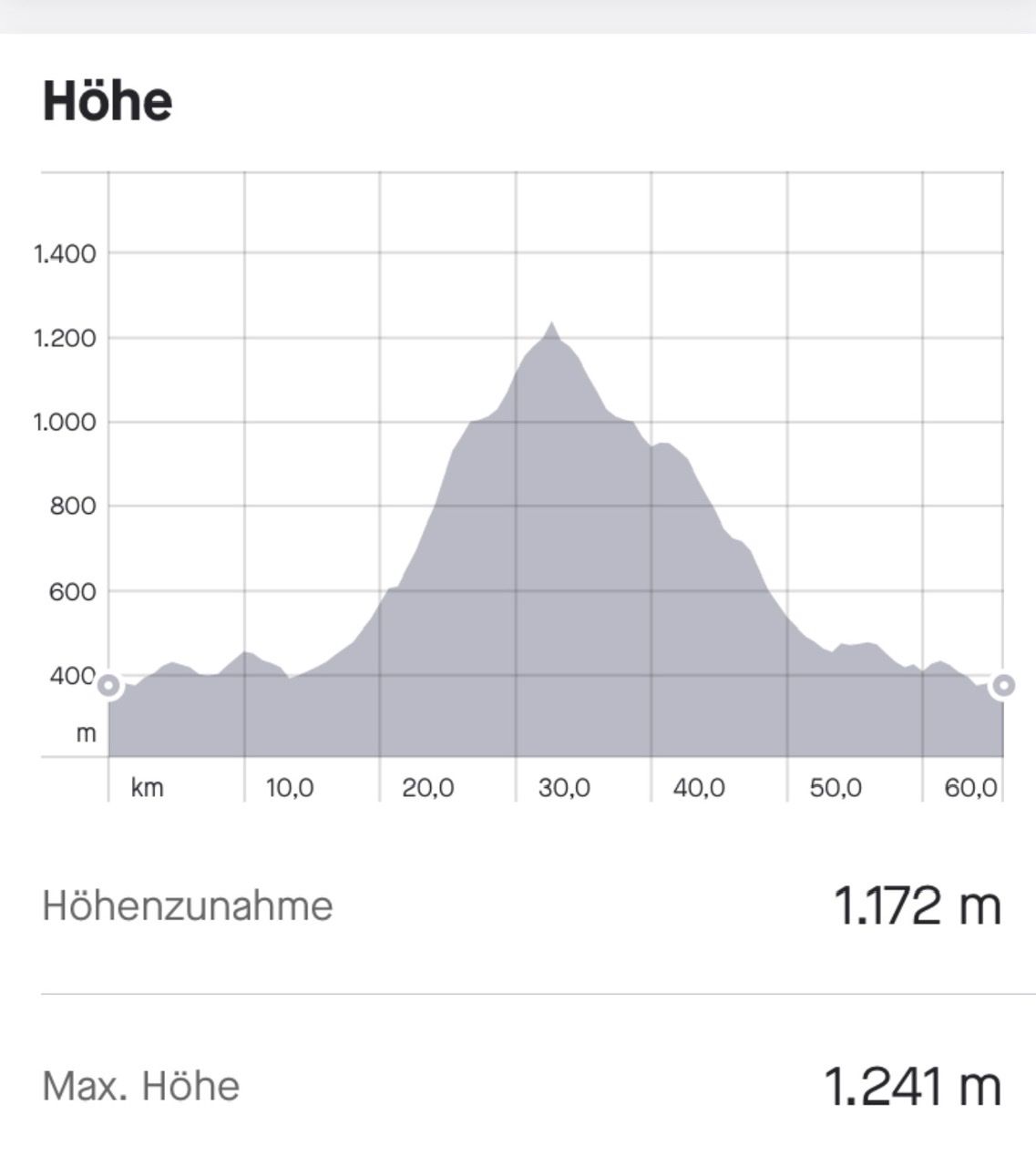Select the start handle of the elevation chart
This screenshot has height=1166, width=1036.
[108, 685]
